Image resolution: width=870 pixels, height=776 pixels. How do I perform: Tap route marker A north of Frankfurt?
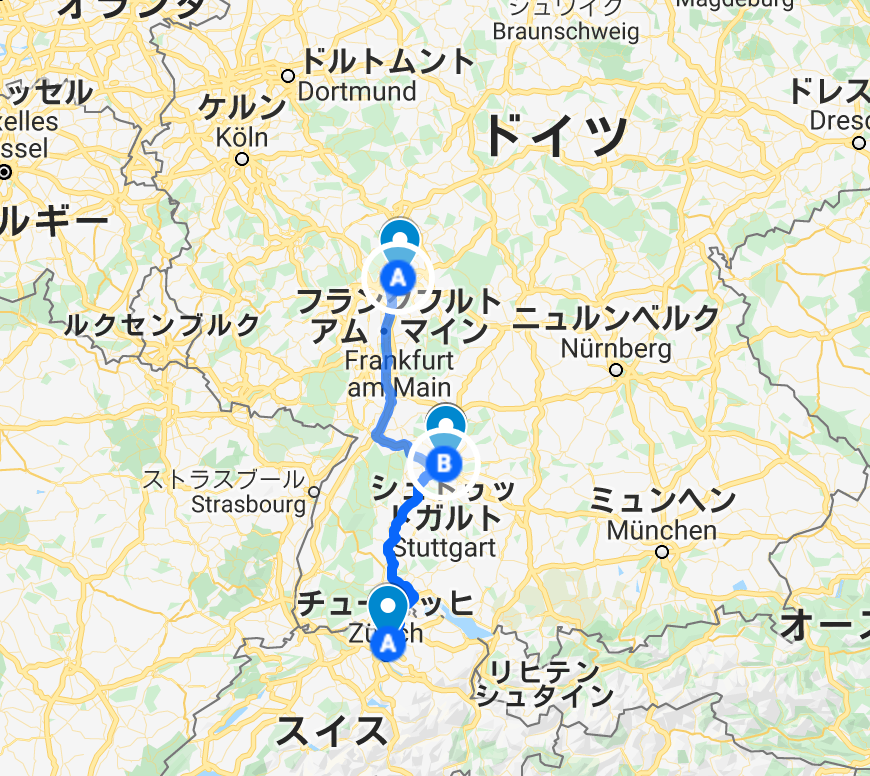click(x=398, y=275)
